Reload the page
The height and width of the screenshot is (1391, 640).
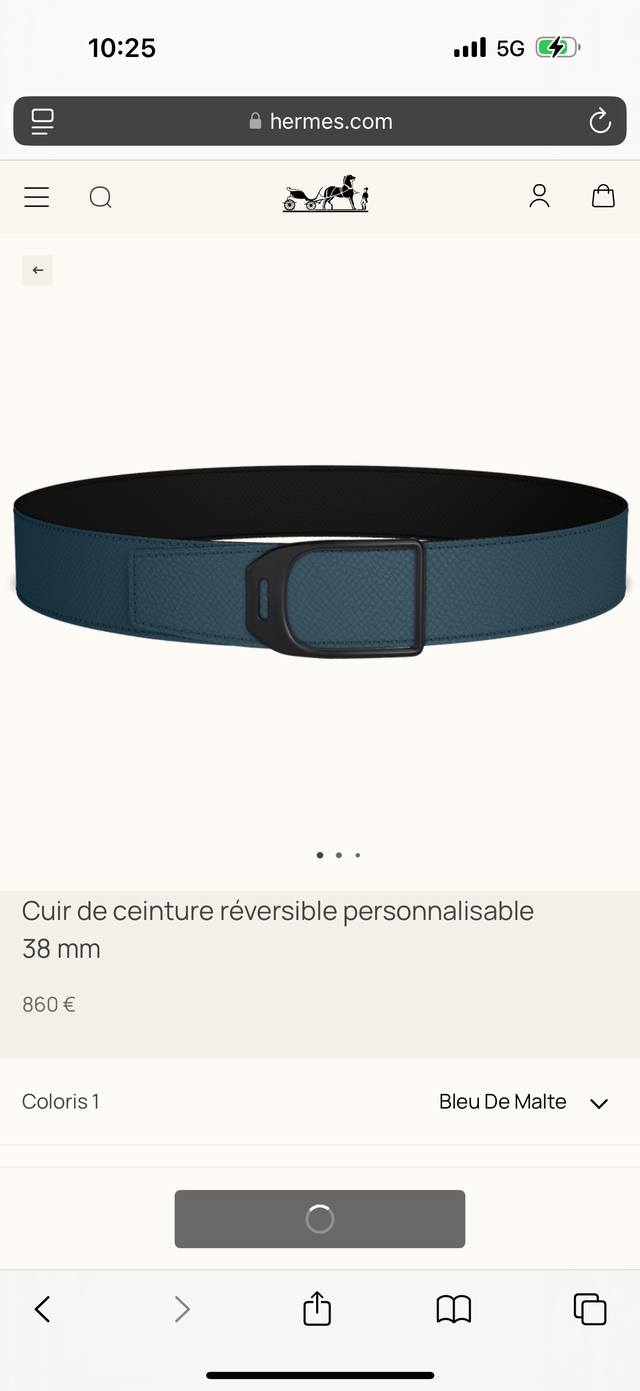[x=599, y=122]
